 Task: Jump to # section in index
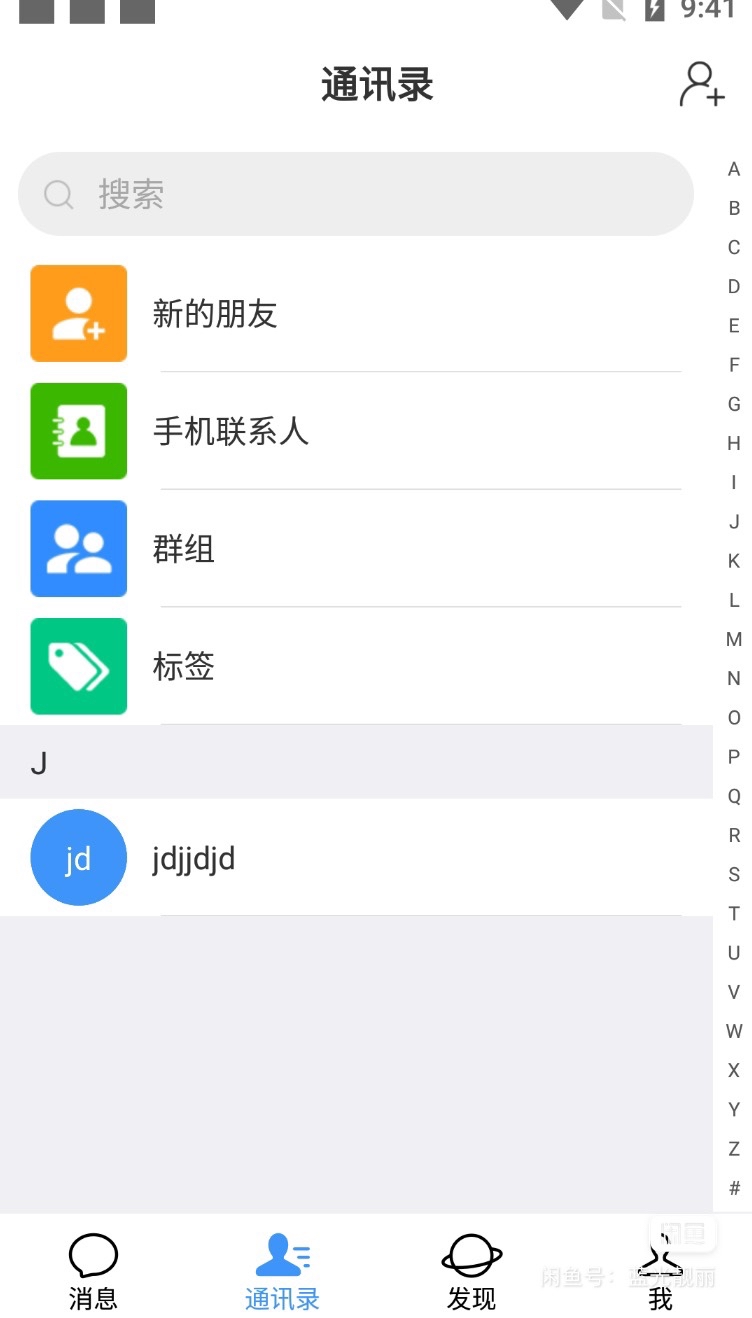pos(734,1188)
